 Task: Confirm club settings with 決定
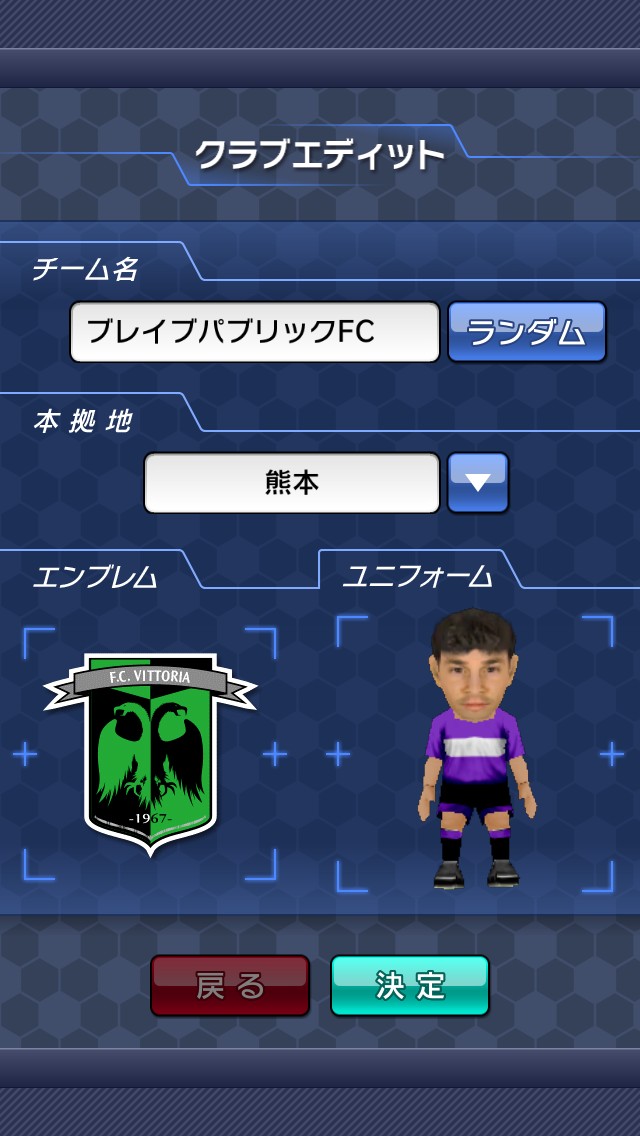[409, 986]
